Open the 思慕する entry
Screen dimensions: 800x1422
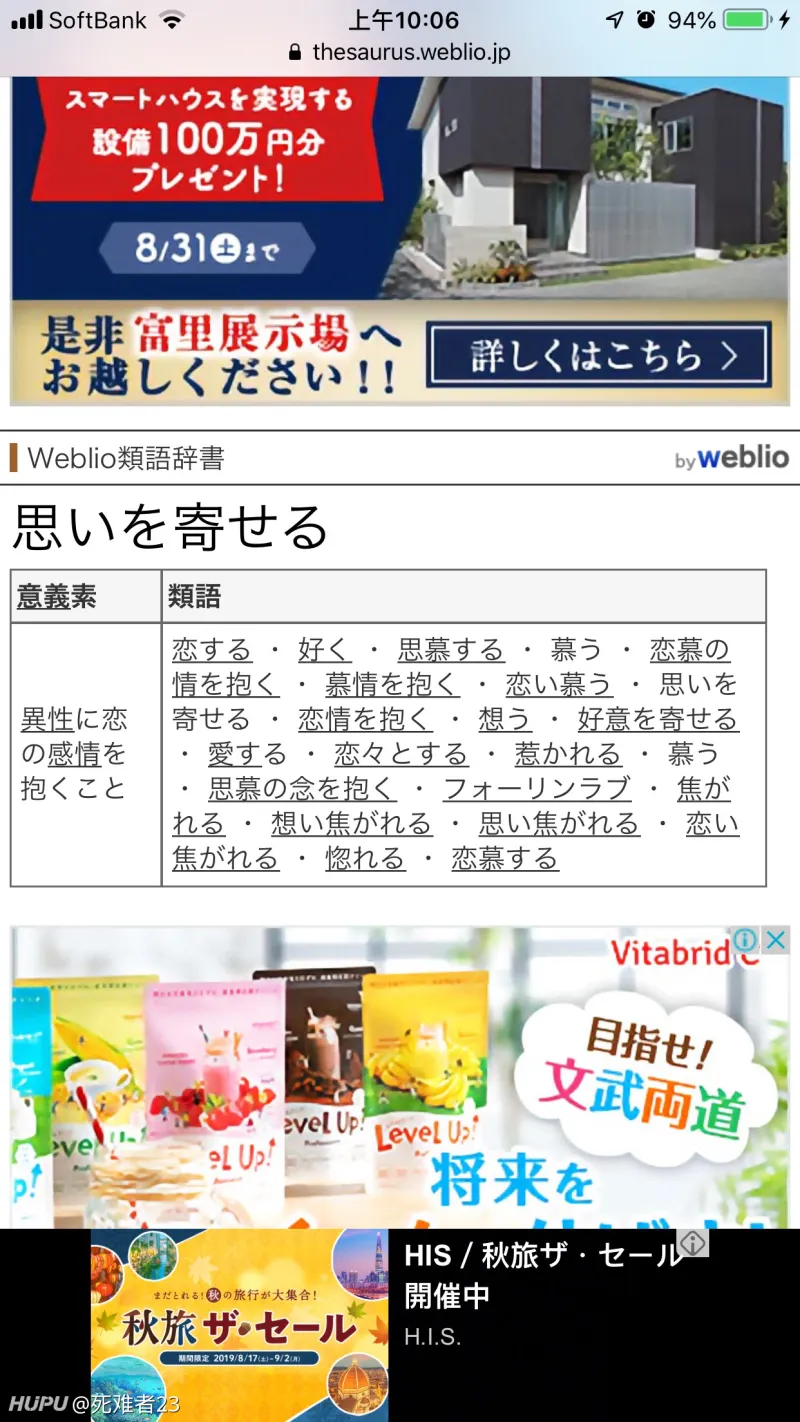pyautogui.click(x=451, y=650)
